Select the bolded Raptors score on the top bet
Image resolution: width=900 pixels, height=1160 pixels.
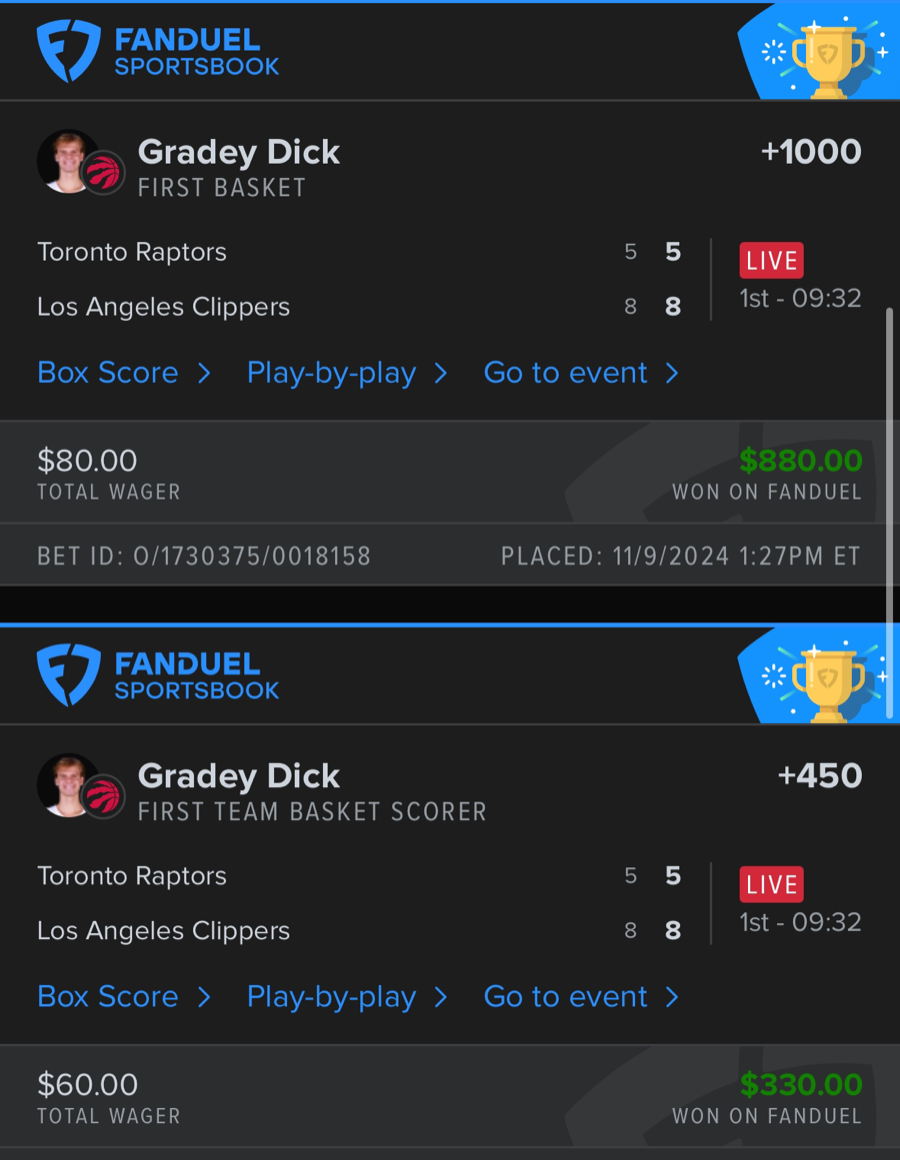(x=672, y=252)
